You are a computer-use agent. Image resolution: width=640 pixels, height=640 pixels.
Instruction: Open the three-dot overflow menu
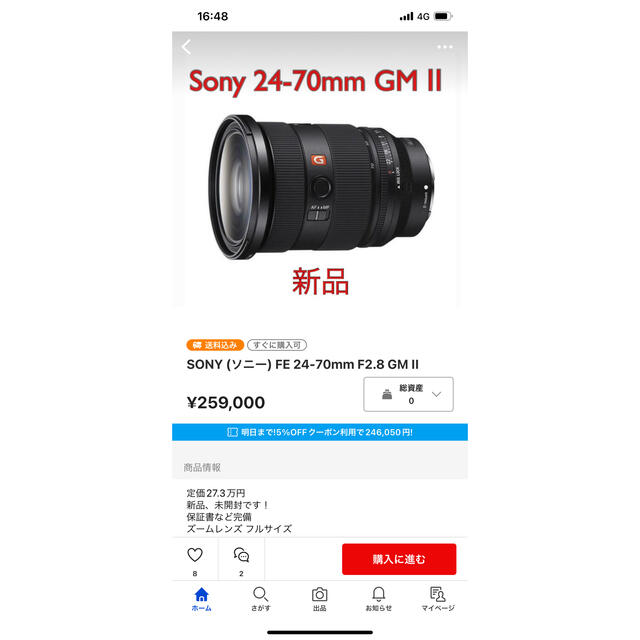(x=445, y=47)
